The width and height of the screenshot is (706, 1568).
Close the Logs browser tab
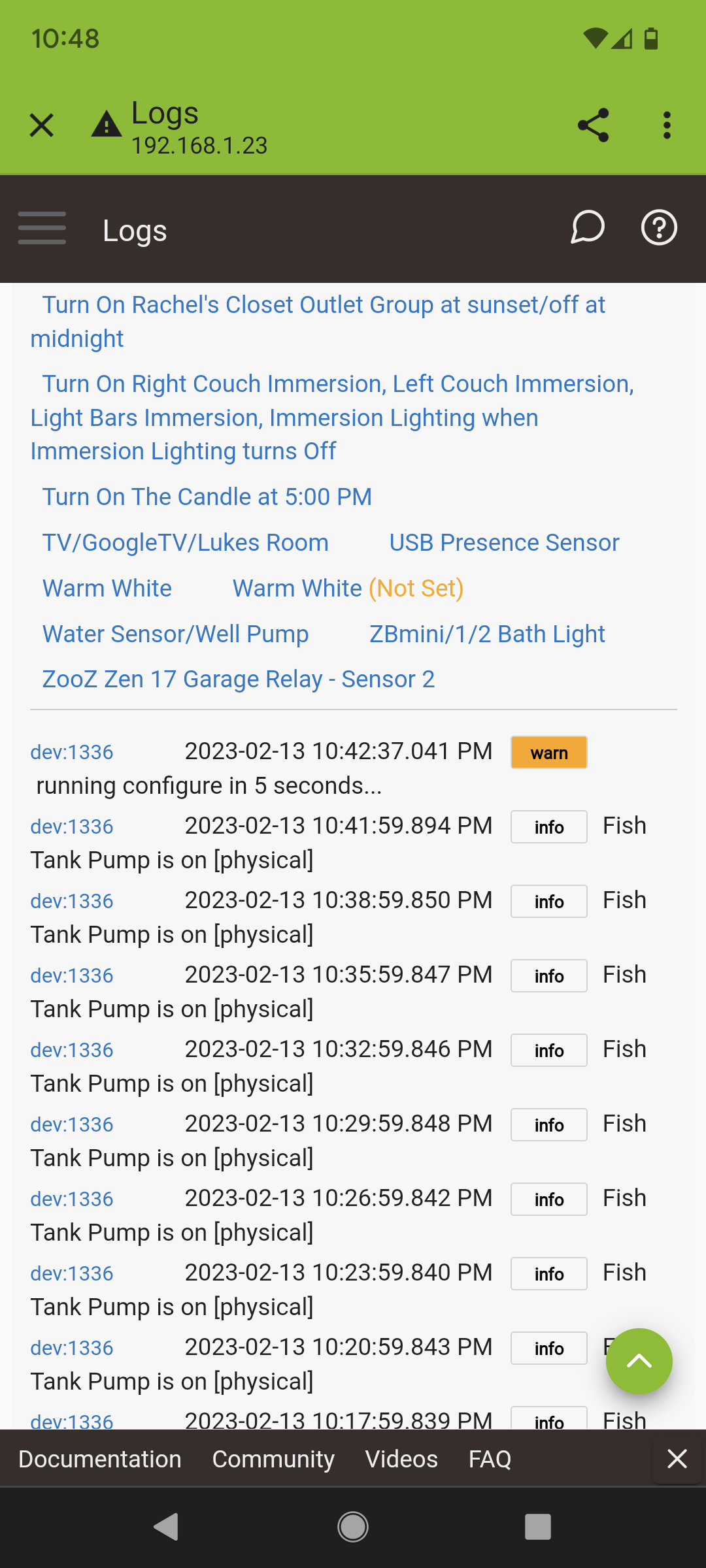click(x=42, y=125)
